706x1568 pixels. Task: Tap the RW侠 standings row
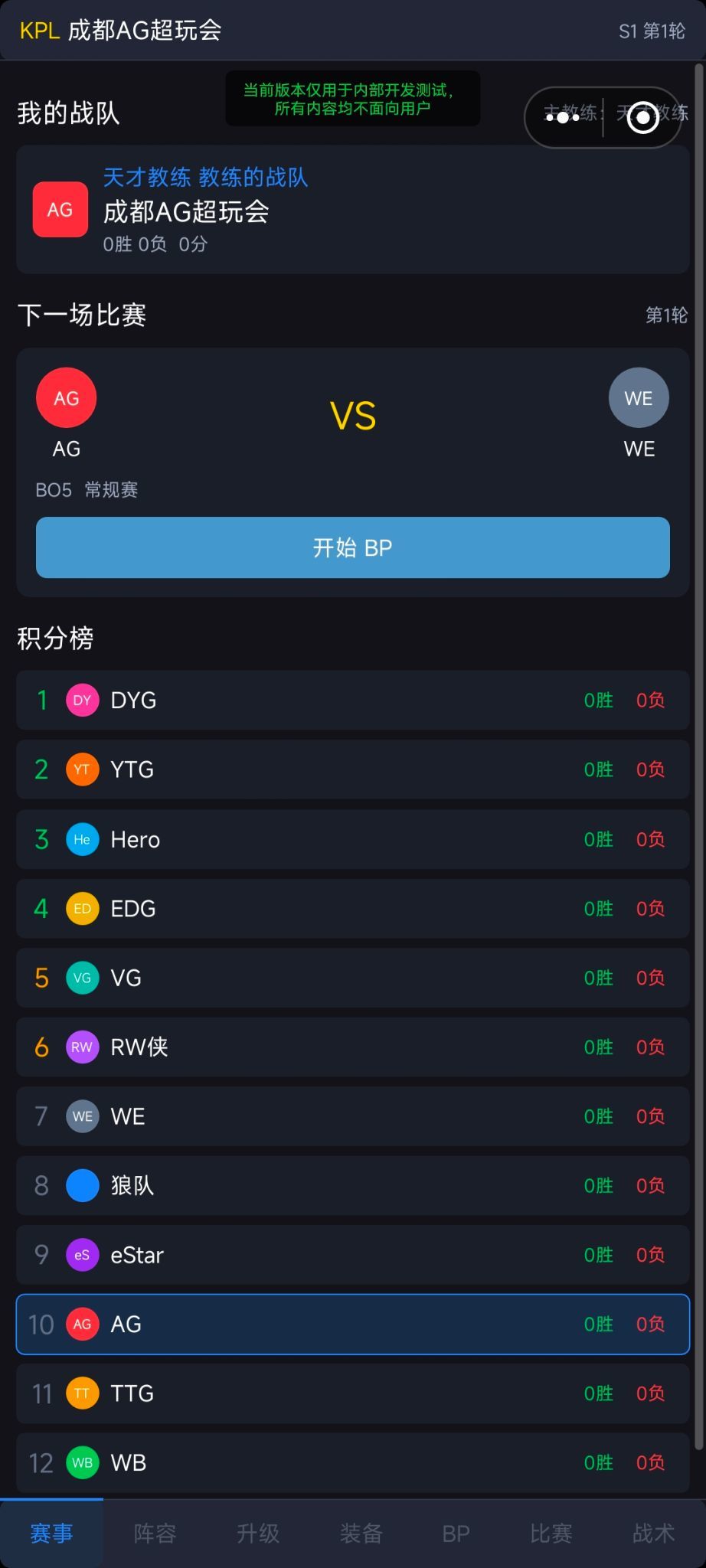pos(352,1047)
